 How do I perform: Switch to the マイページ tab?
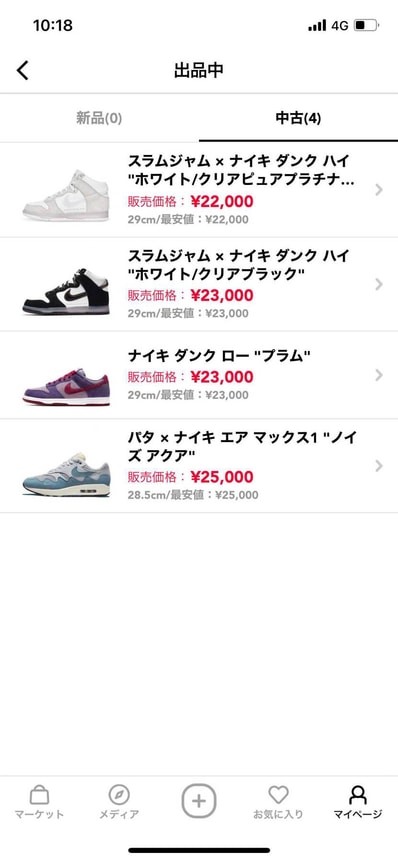pyautogui.click(x=358, y=802)
